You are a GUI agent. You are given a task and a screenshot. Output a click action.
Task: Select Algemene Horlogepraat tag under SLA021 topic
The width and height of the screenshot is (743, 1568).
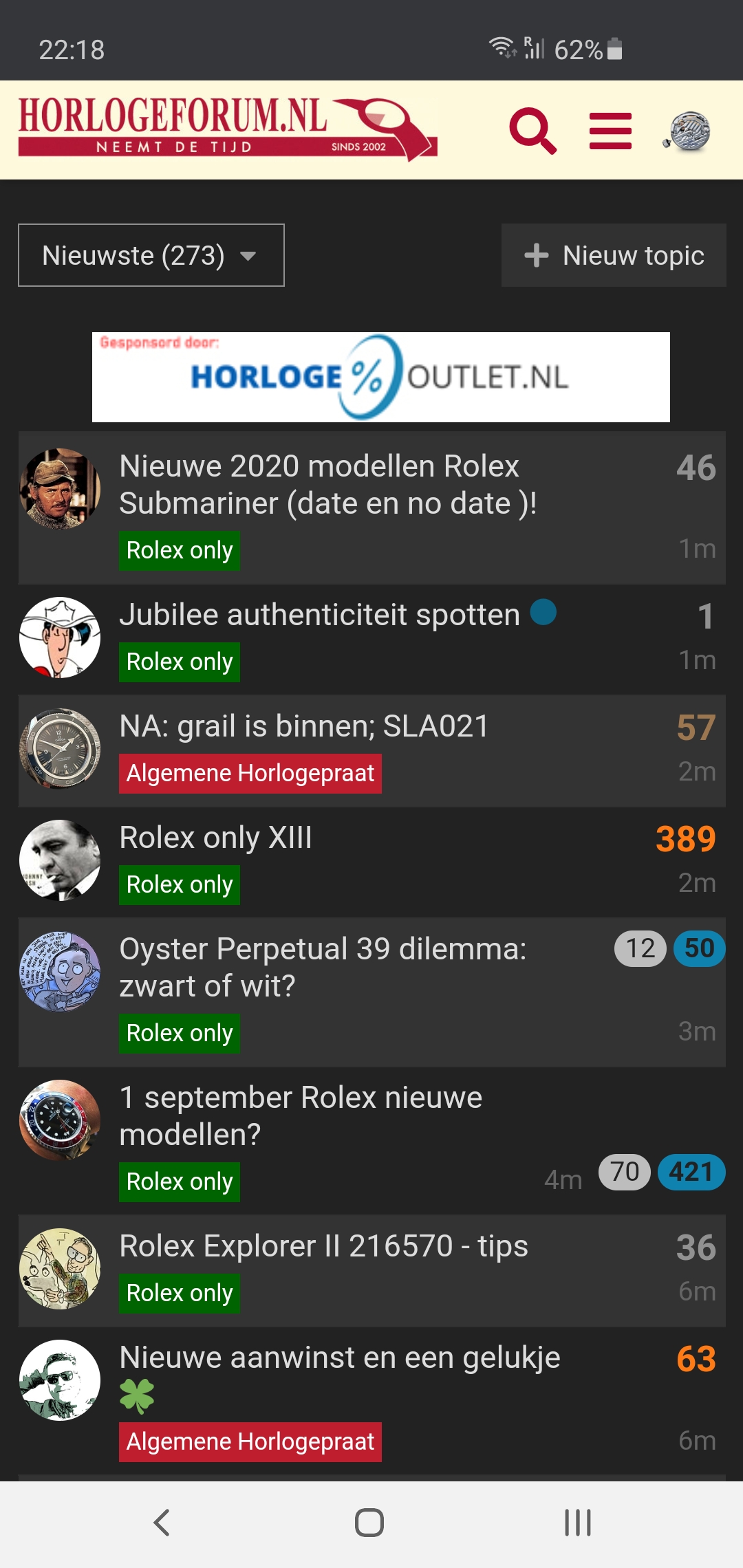pyautogui.click(x=250, y=774)
